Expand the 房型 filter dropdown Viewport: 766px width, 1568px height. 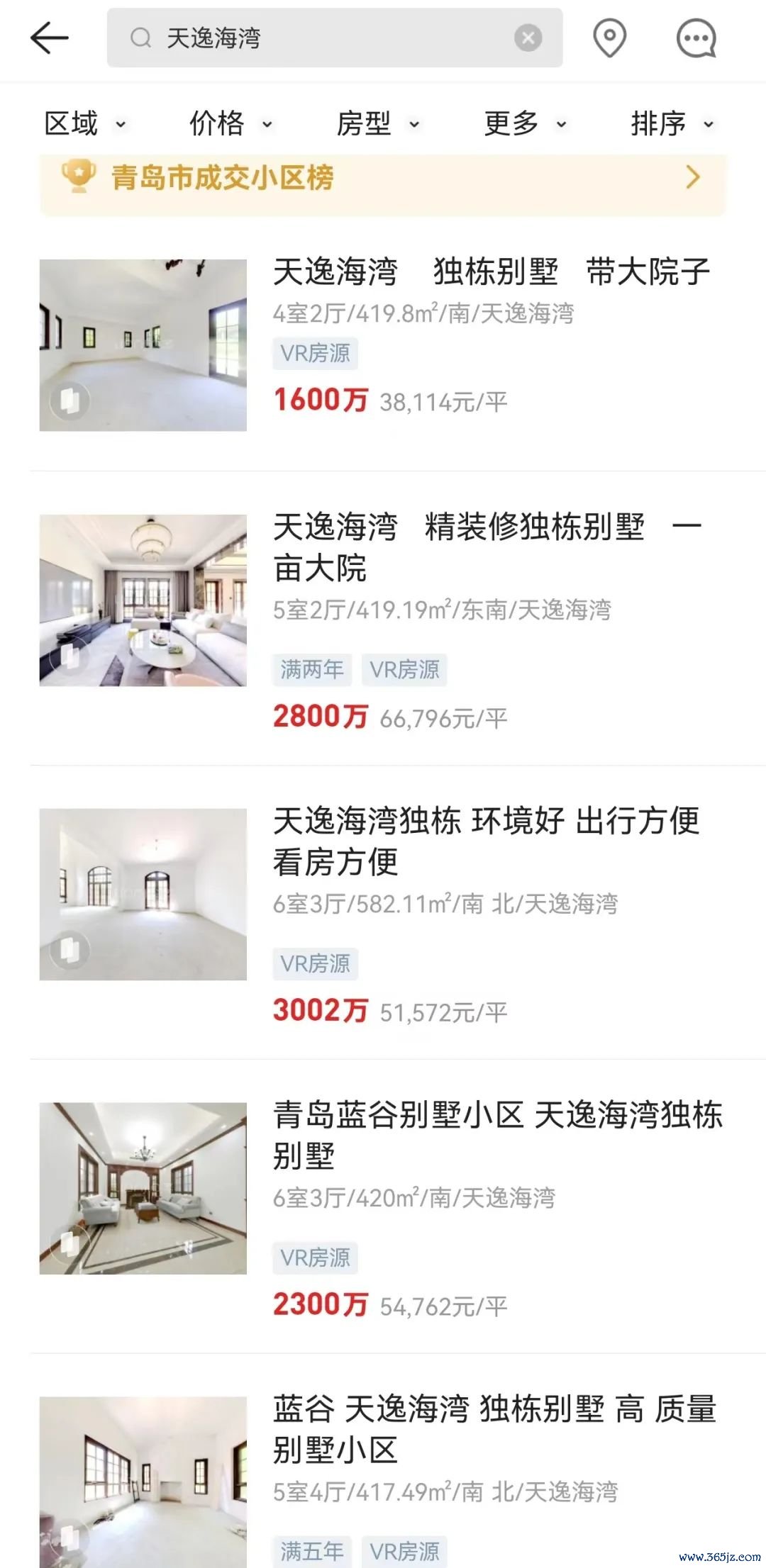click(x=378, y=123)
